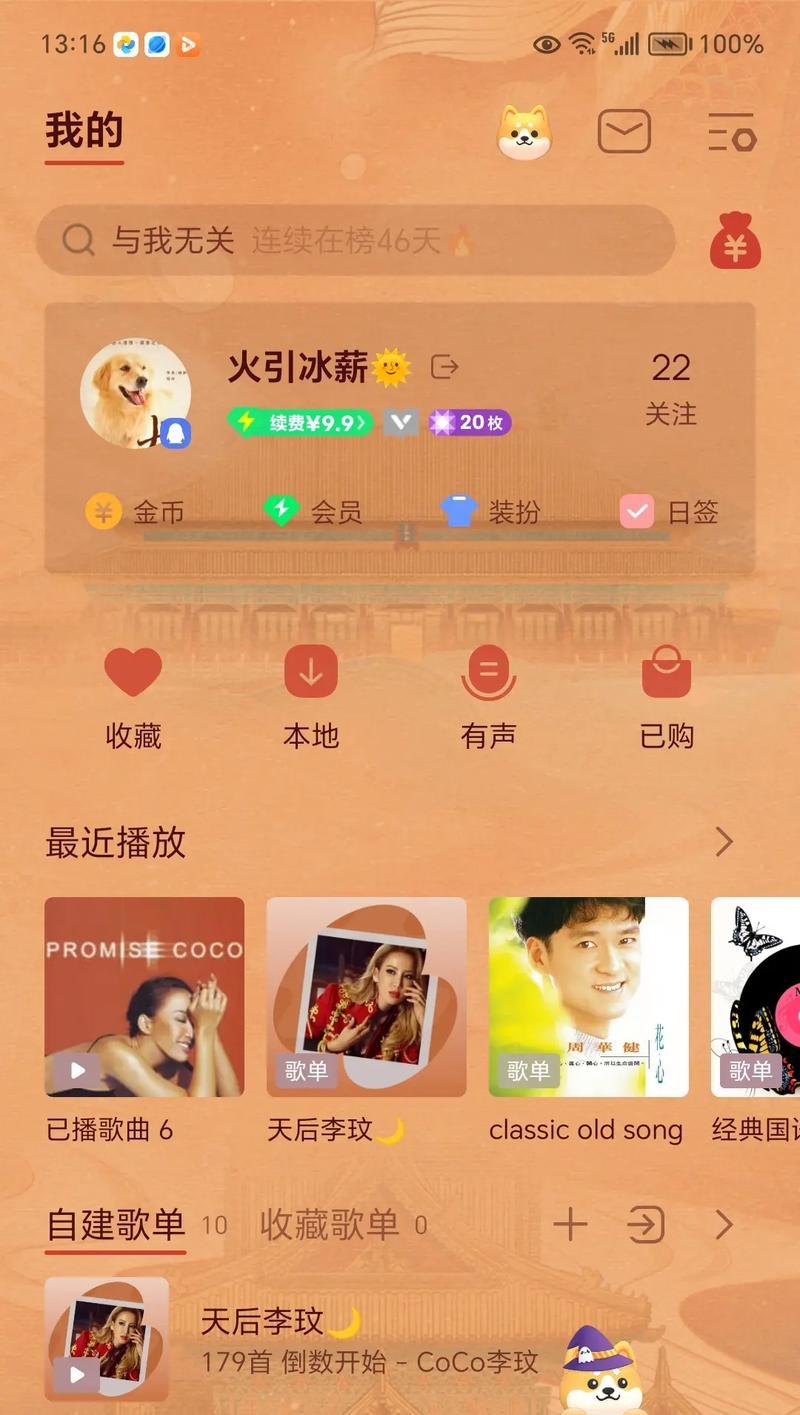
Task: Open 收藏 favorites
Action: [x=133, y=697]
